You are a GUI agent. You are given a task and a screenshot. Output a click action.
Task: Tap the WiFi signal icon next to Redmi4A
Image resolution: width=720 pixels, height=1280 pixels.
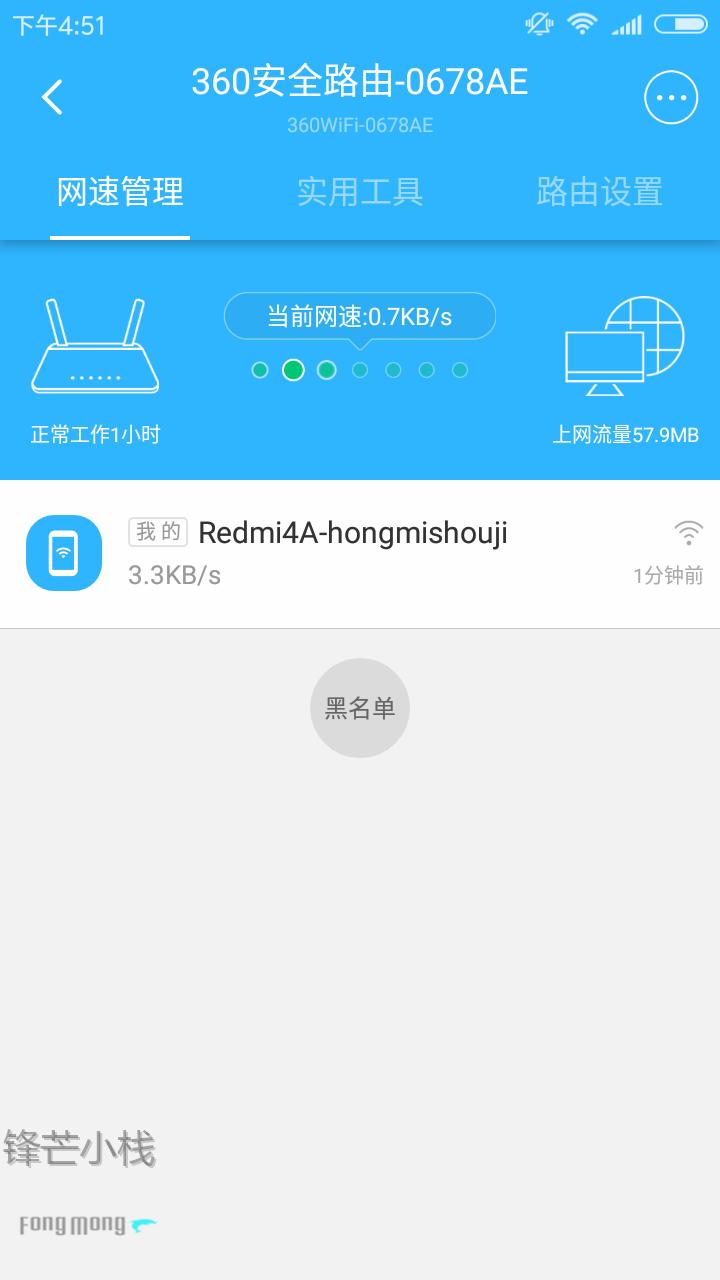click(x=688, y=533)
